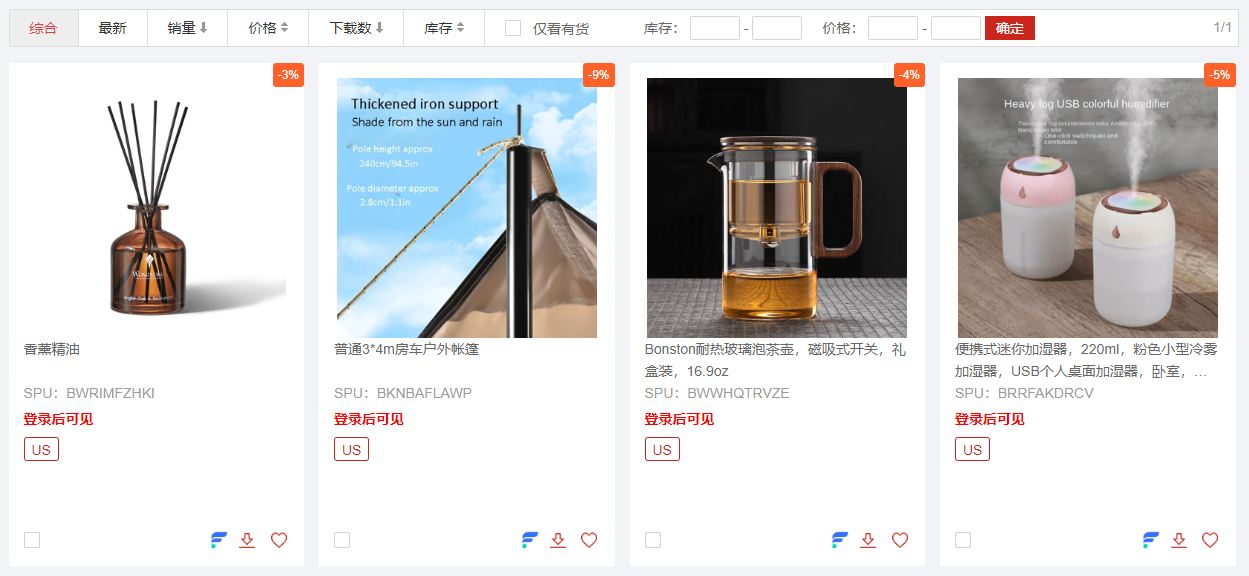The width and height of the screenshot is (1249, 576).
Task: Favorite the 香薰精油 product
Action: coord(279,540)
